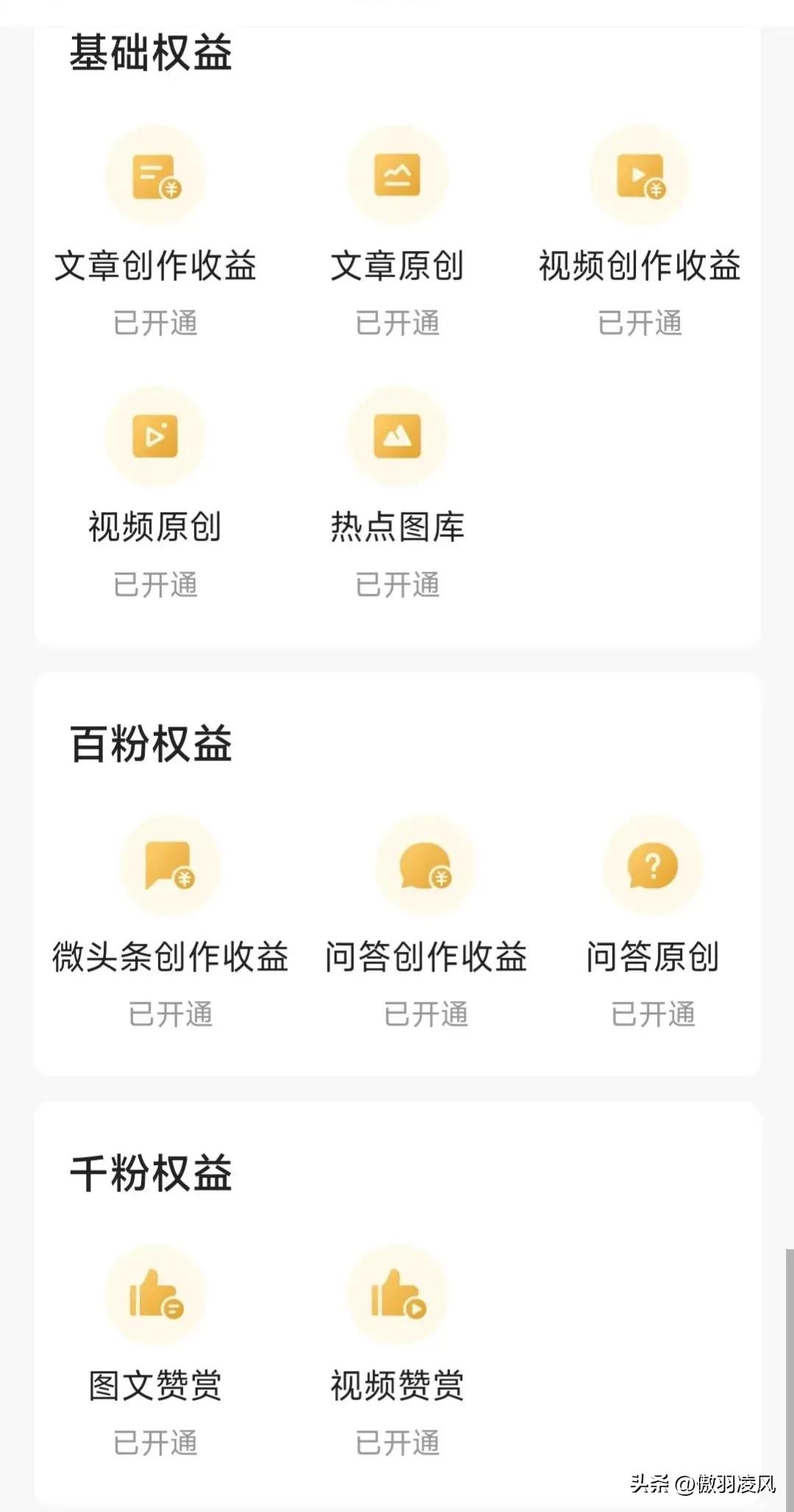
Task: Click 已开通 under 视频赞赏
Action: [397, 1441]
